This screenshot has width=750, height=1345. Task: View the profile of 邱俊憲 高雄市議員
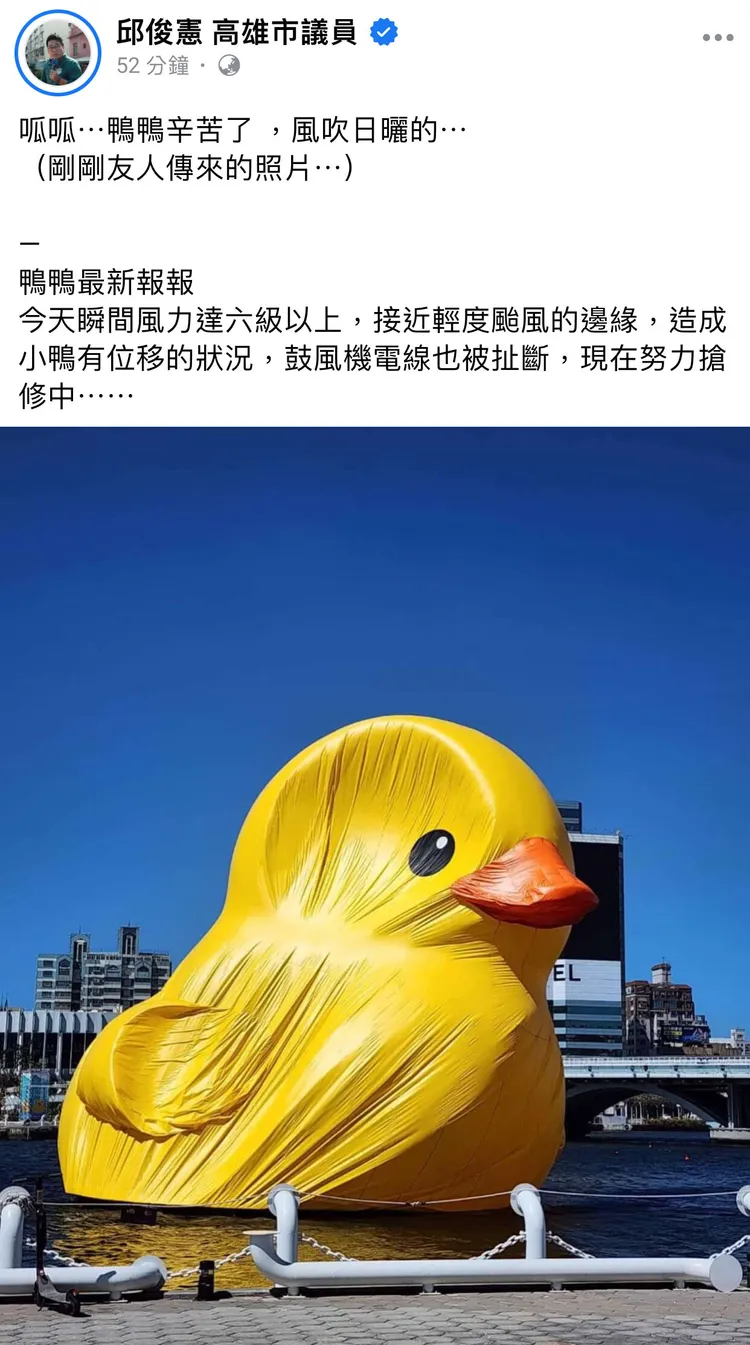236,32
